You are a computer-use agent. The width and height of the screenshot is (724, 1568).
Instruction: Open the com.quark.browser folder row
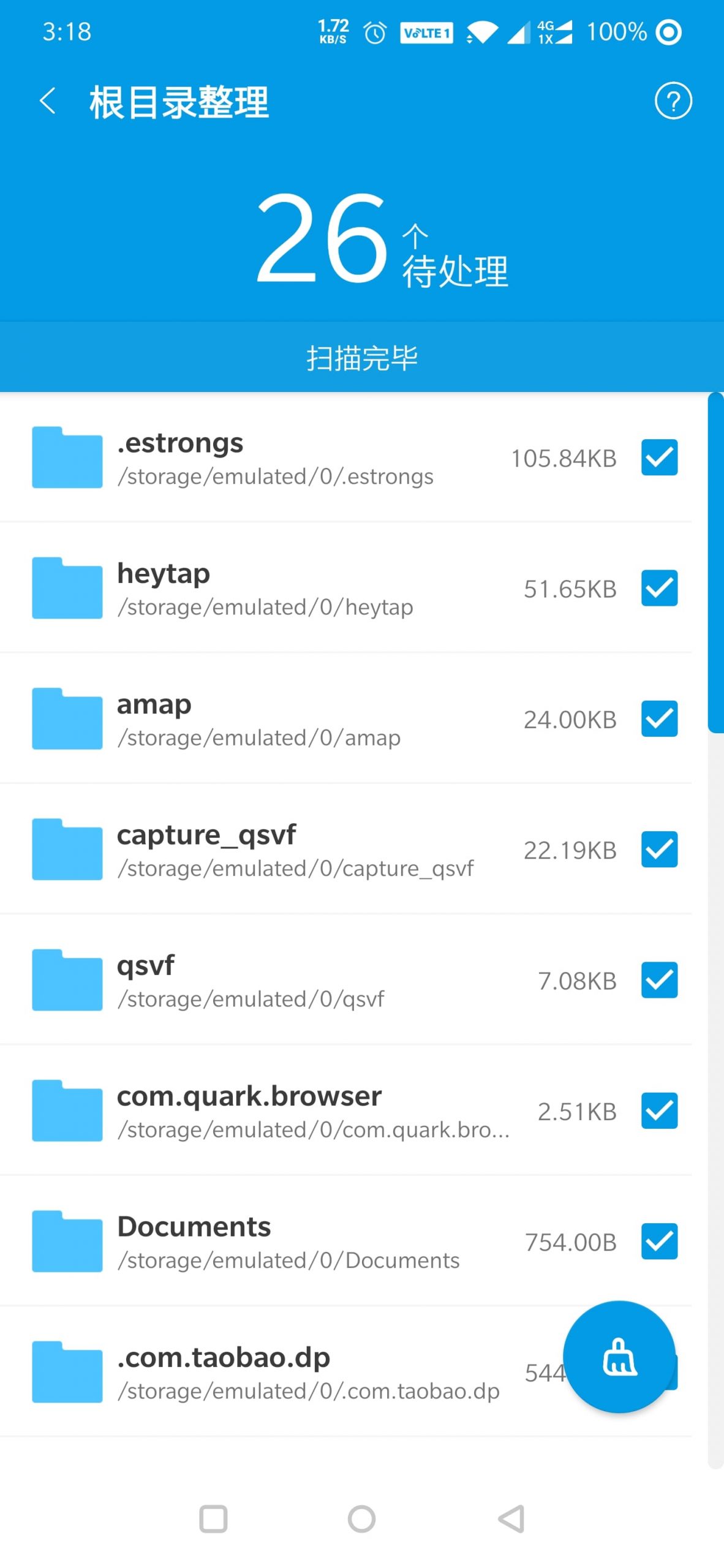point(276,1111)
